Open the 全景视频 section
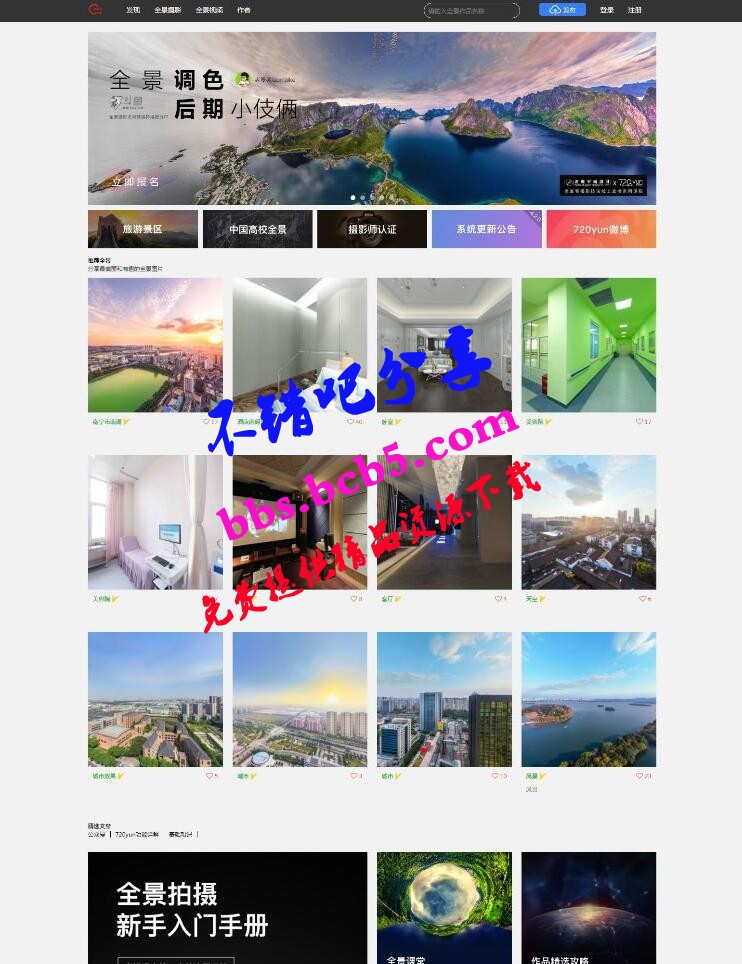Image resolution: width=742 pixels, height=964 pixels. point(209,10)
